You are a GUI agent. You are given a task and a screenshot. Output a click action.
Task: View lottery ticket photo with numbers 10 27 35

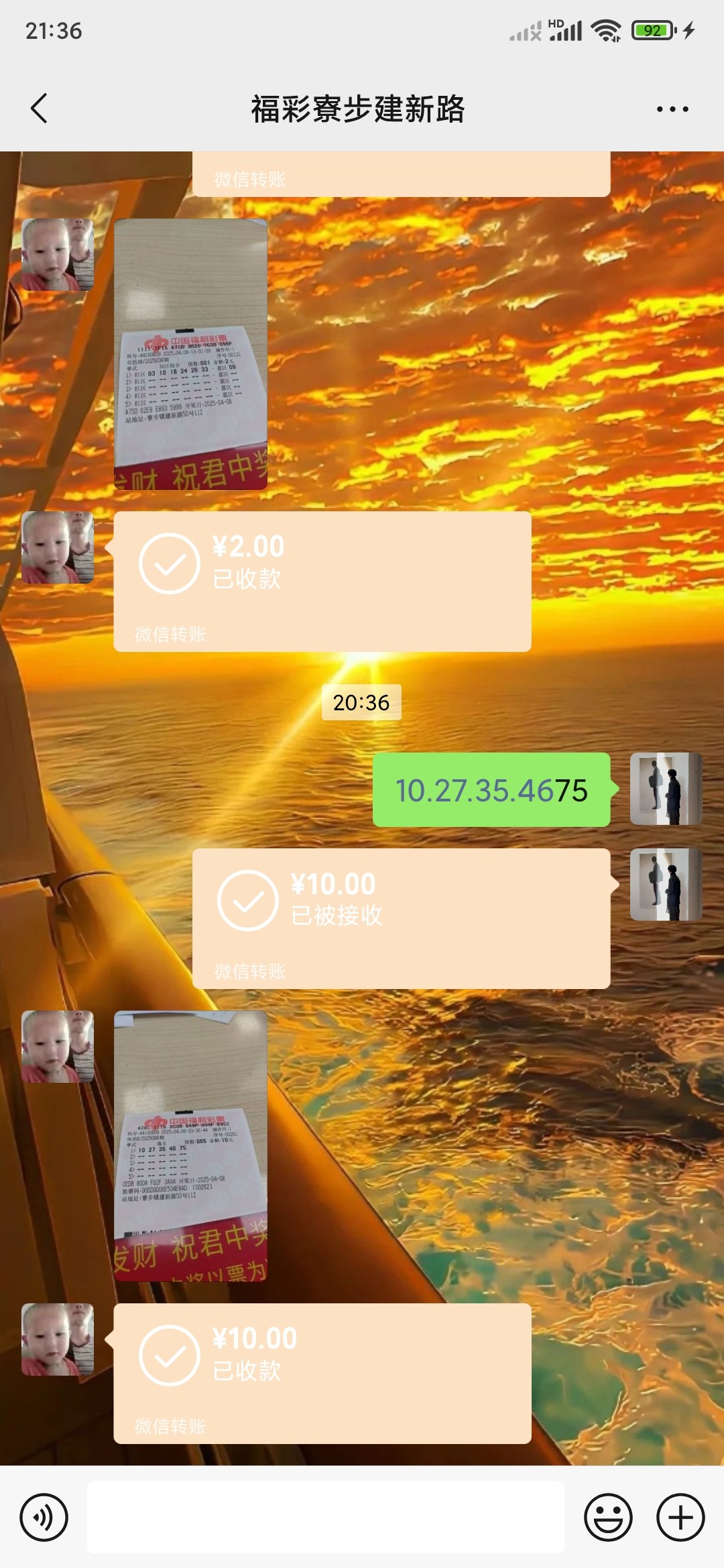pos(190,1146)
